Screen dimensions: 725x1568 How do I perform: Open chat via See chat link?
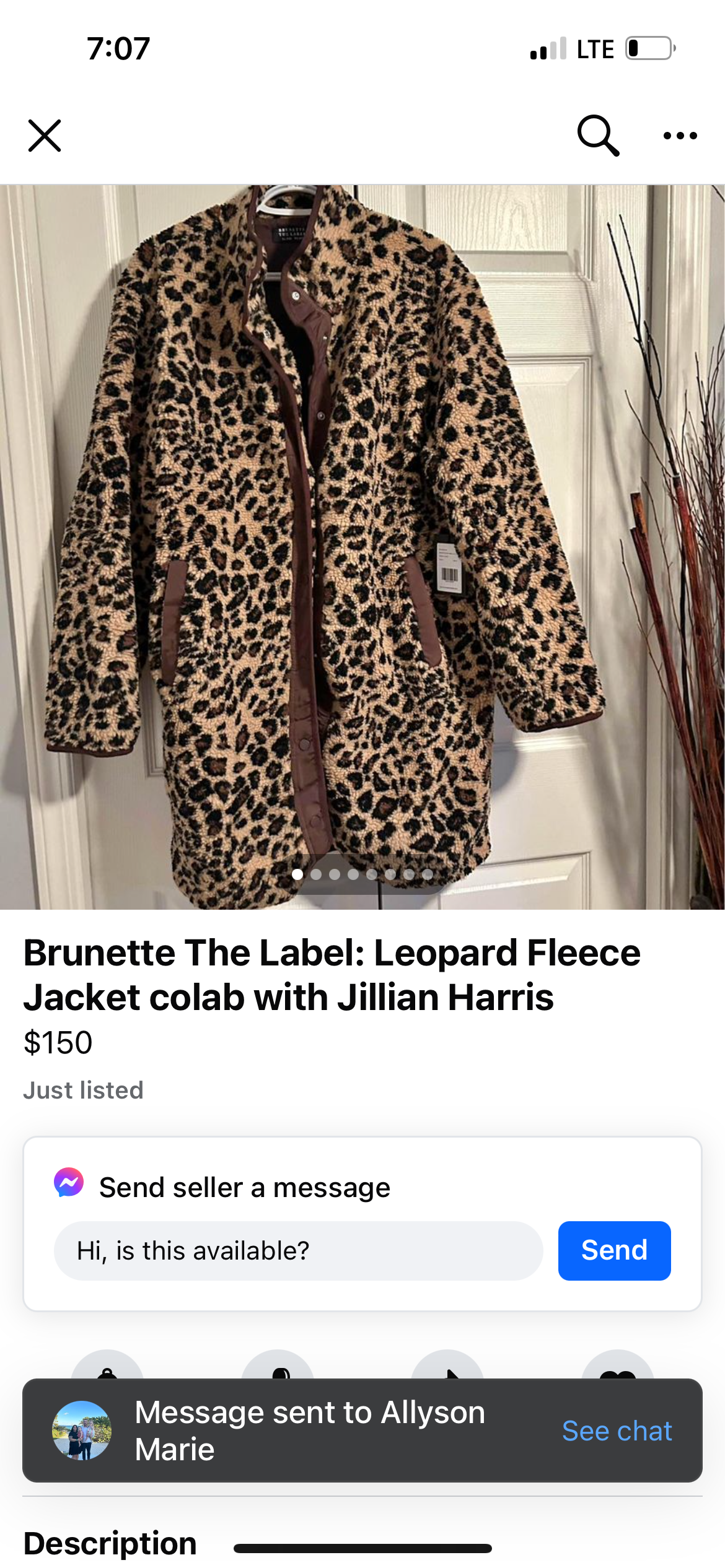pos(617,1431)
